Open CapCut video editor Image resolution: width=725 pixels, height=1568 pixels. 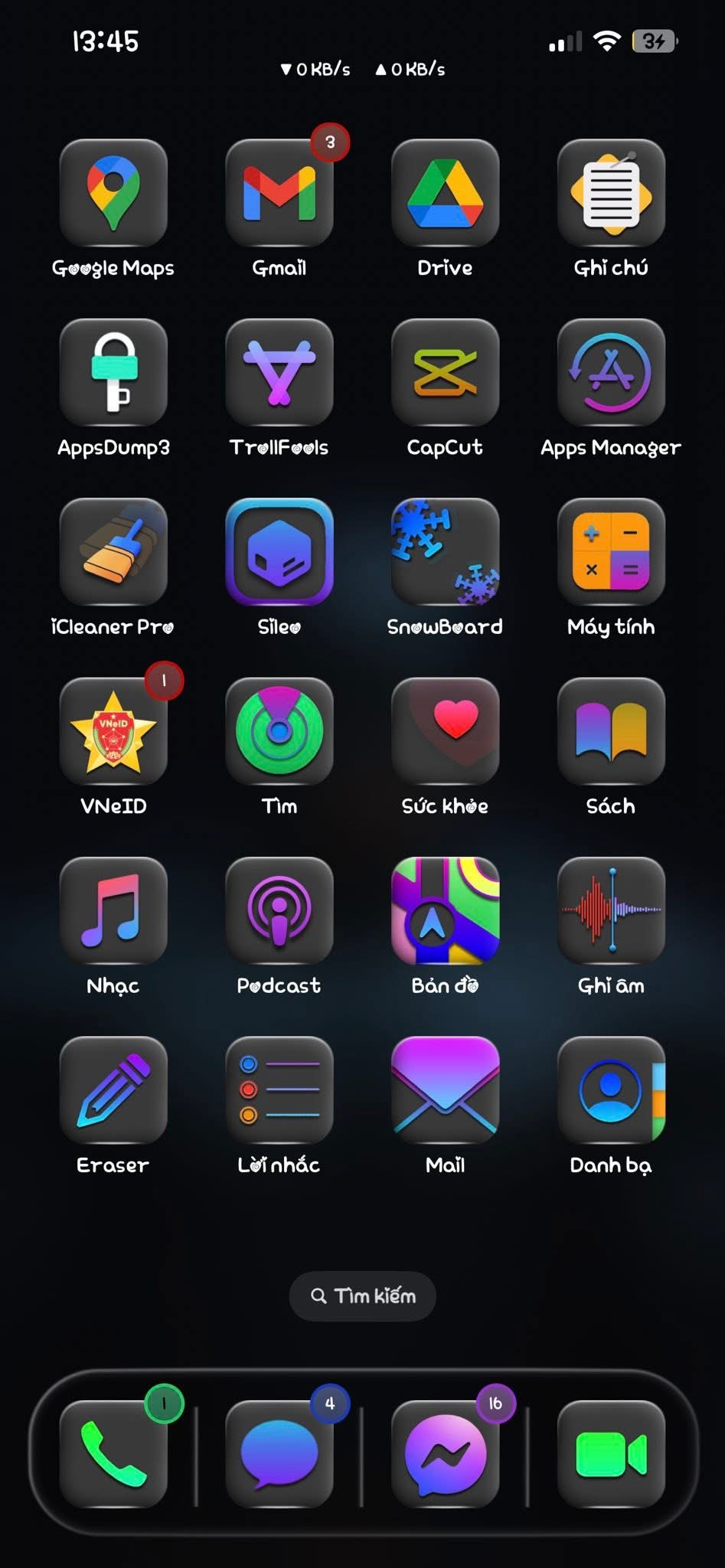click(x=445, y=372)
